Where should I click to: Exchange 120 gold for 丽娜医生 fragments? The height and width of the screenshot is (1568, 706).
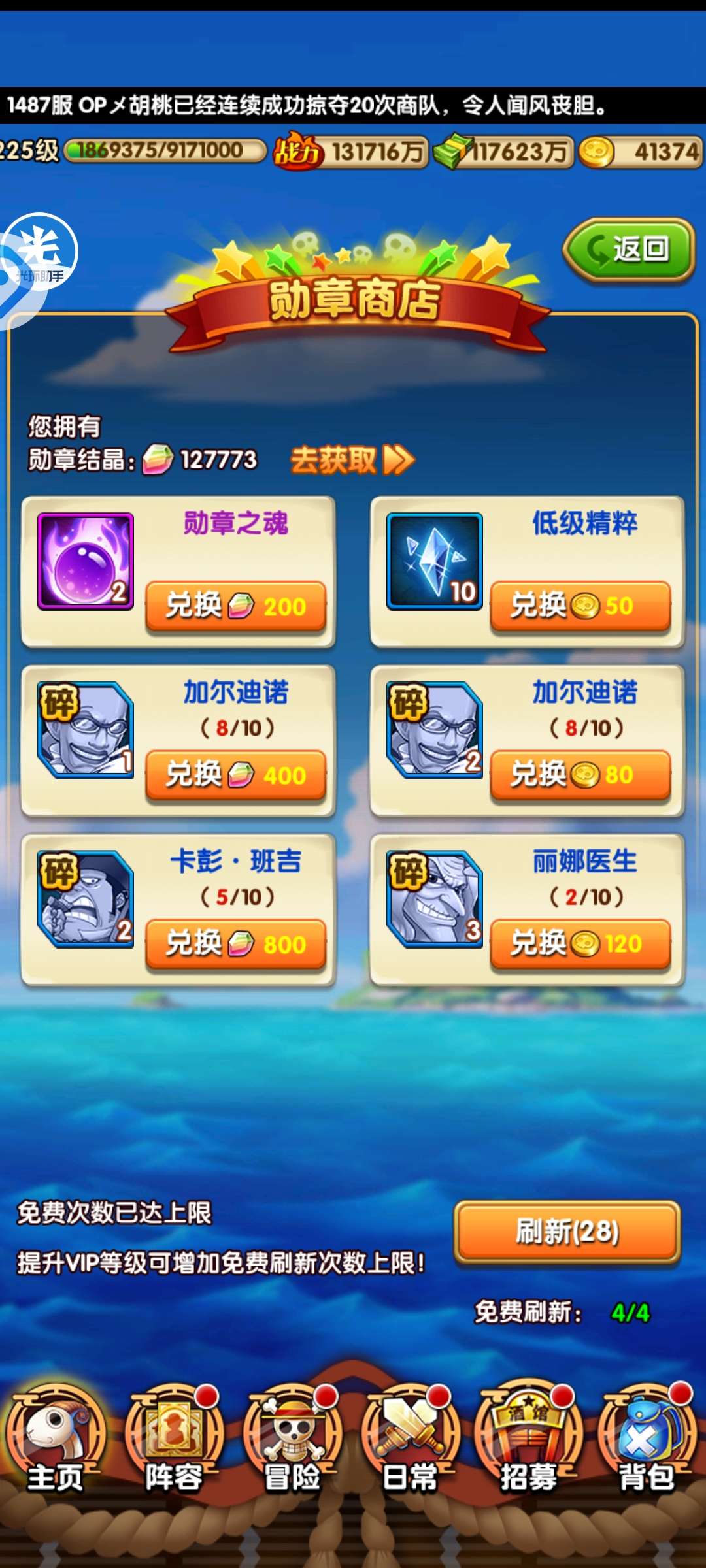click(x=580, y=943)
